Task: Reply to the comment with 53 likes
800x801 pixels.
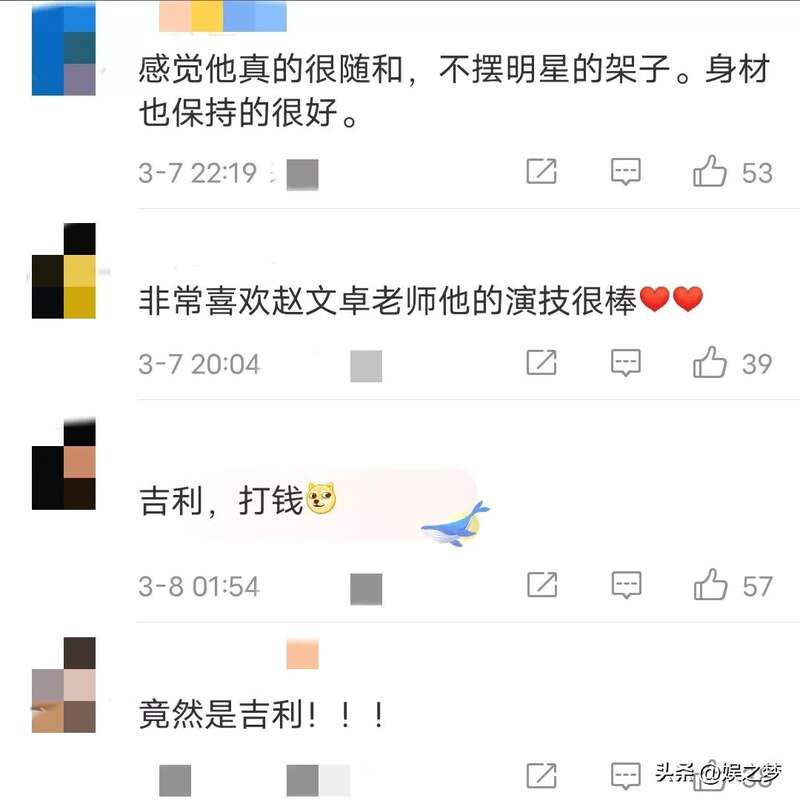Action: [626, 172]
